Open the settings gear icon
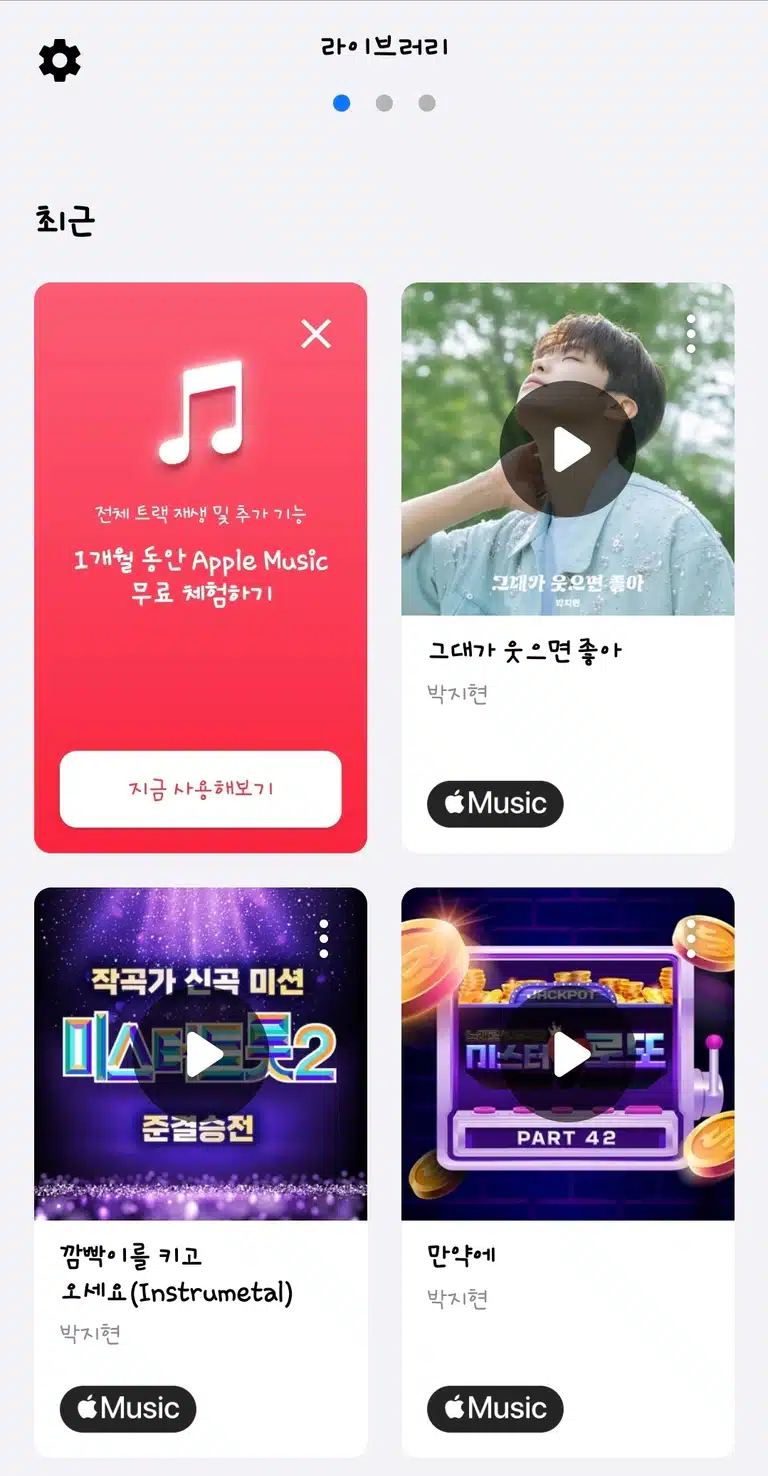 (60, 61)
